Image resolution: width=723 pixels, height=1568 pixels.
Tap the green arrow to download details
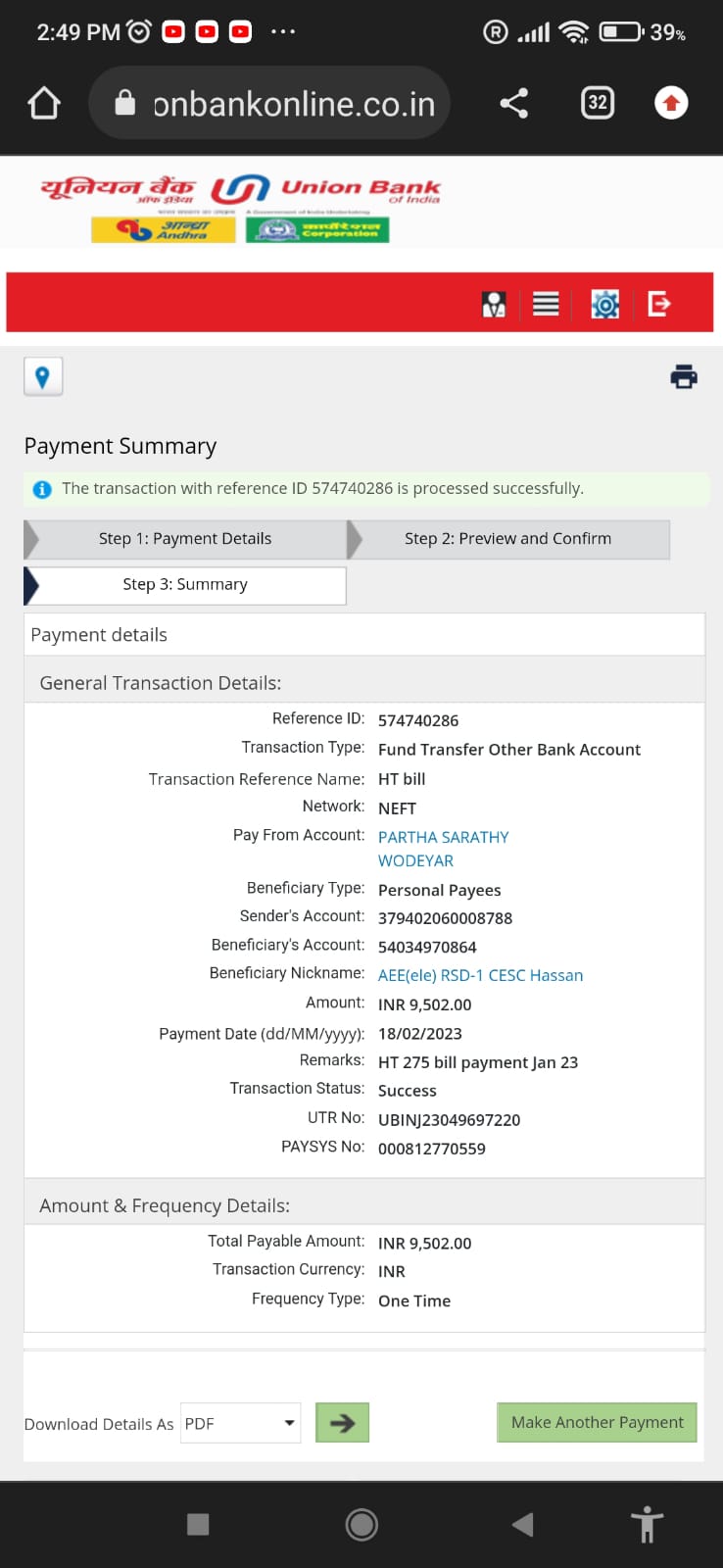tap(342, 1423)
